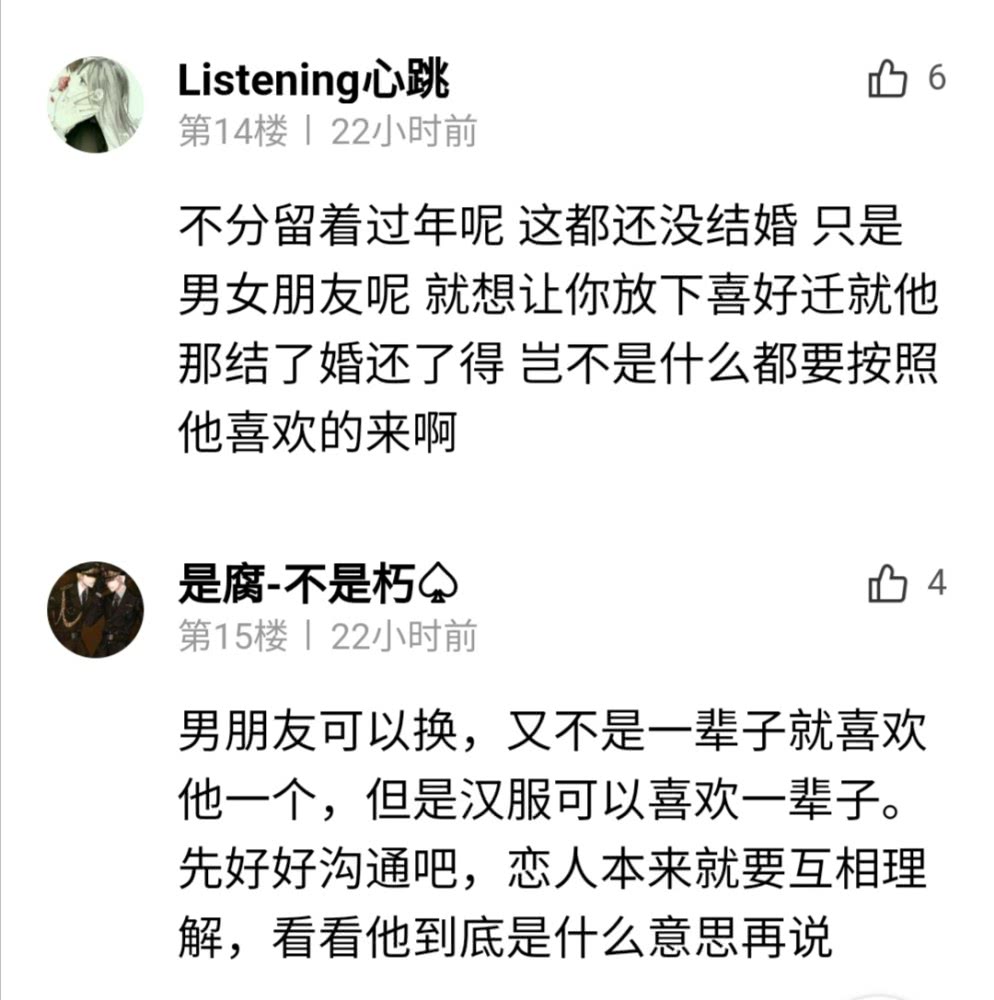The image size is (994, 1000).
Task: Like the comment by Listening心跳
Action: pyautogui.click(x=888, y=79)
